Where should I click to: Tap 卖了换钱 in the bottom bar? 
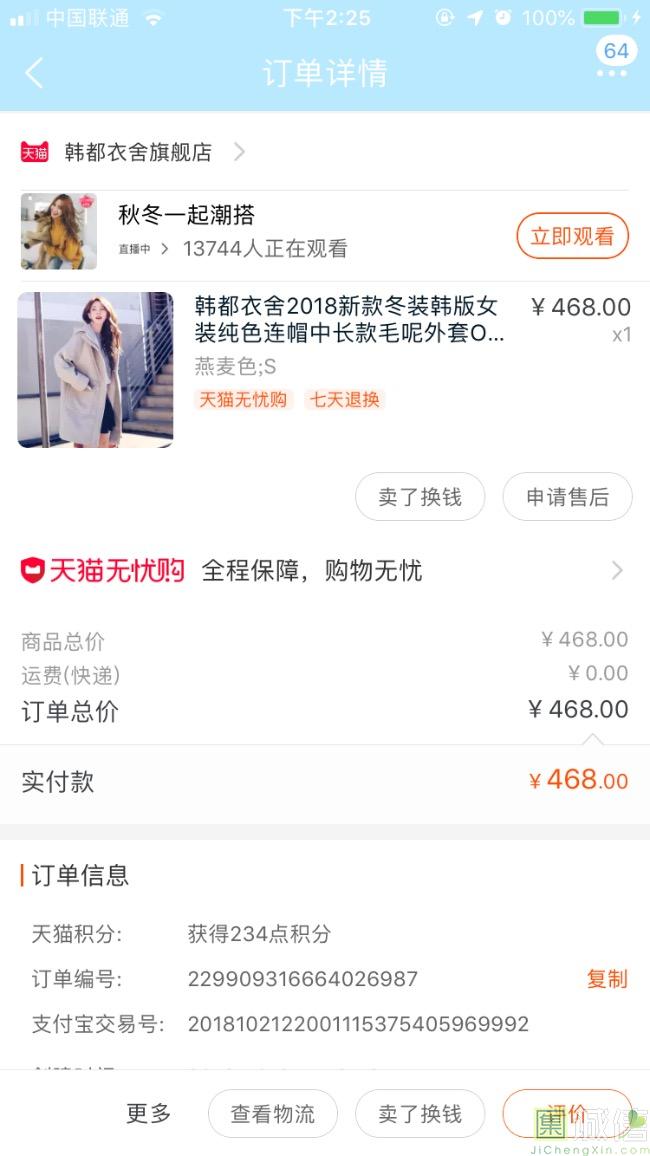point(420,1114)
